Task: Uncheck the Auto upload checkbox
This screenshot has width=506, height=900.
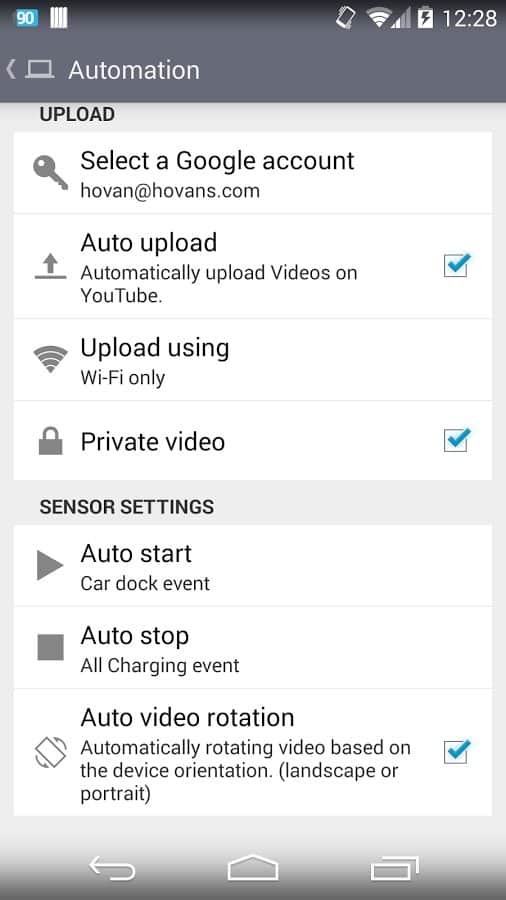Action: (457, 265)
